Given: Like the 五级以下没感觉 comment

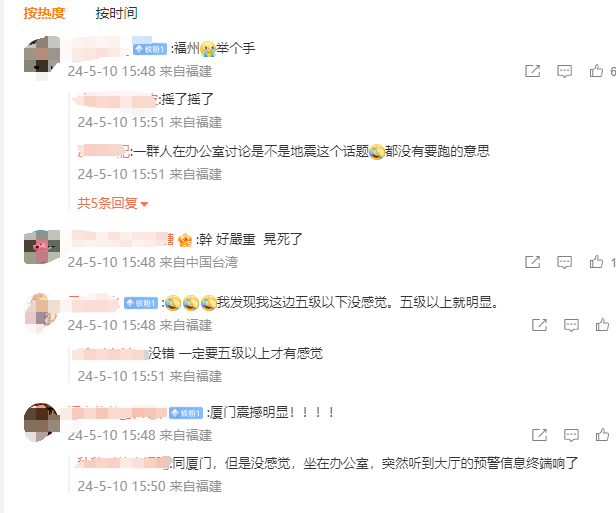Looking at the screenshot, I should tap(601, 325).
